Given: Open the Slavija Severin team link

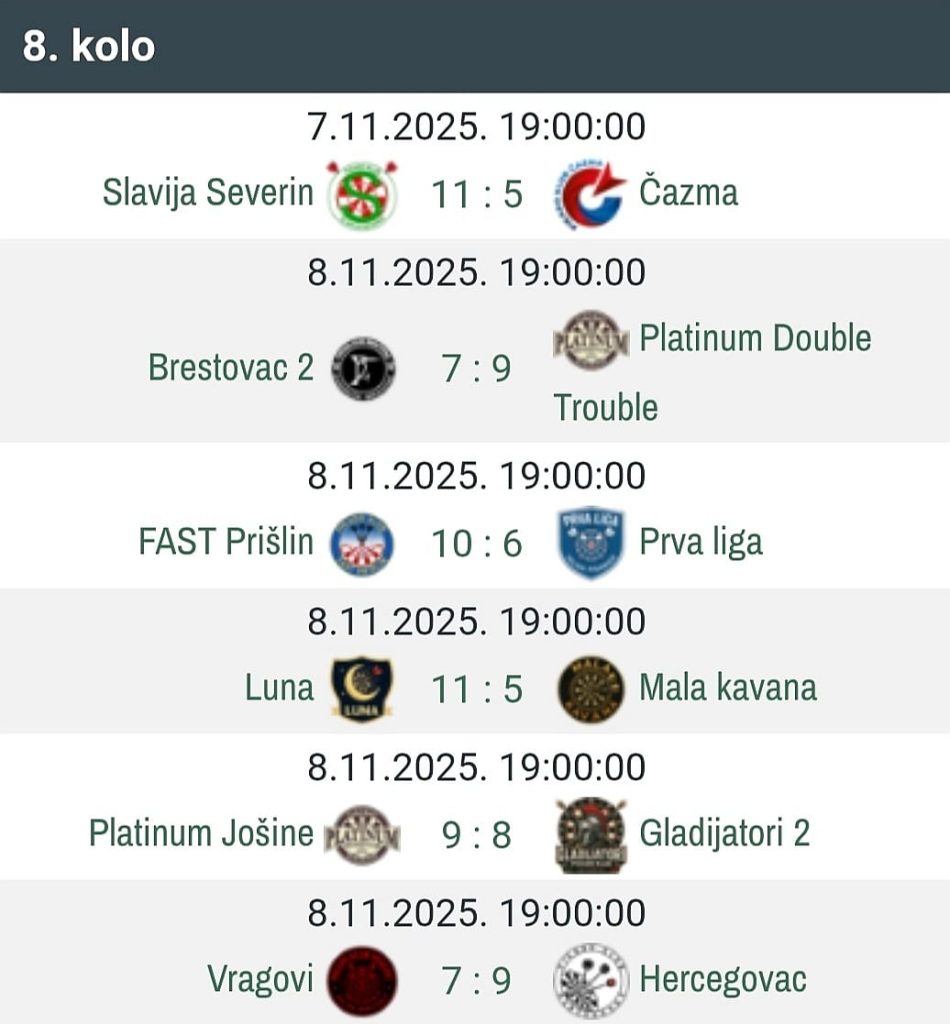Looking at the screenshot, I should 208,193.
